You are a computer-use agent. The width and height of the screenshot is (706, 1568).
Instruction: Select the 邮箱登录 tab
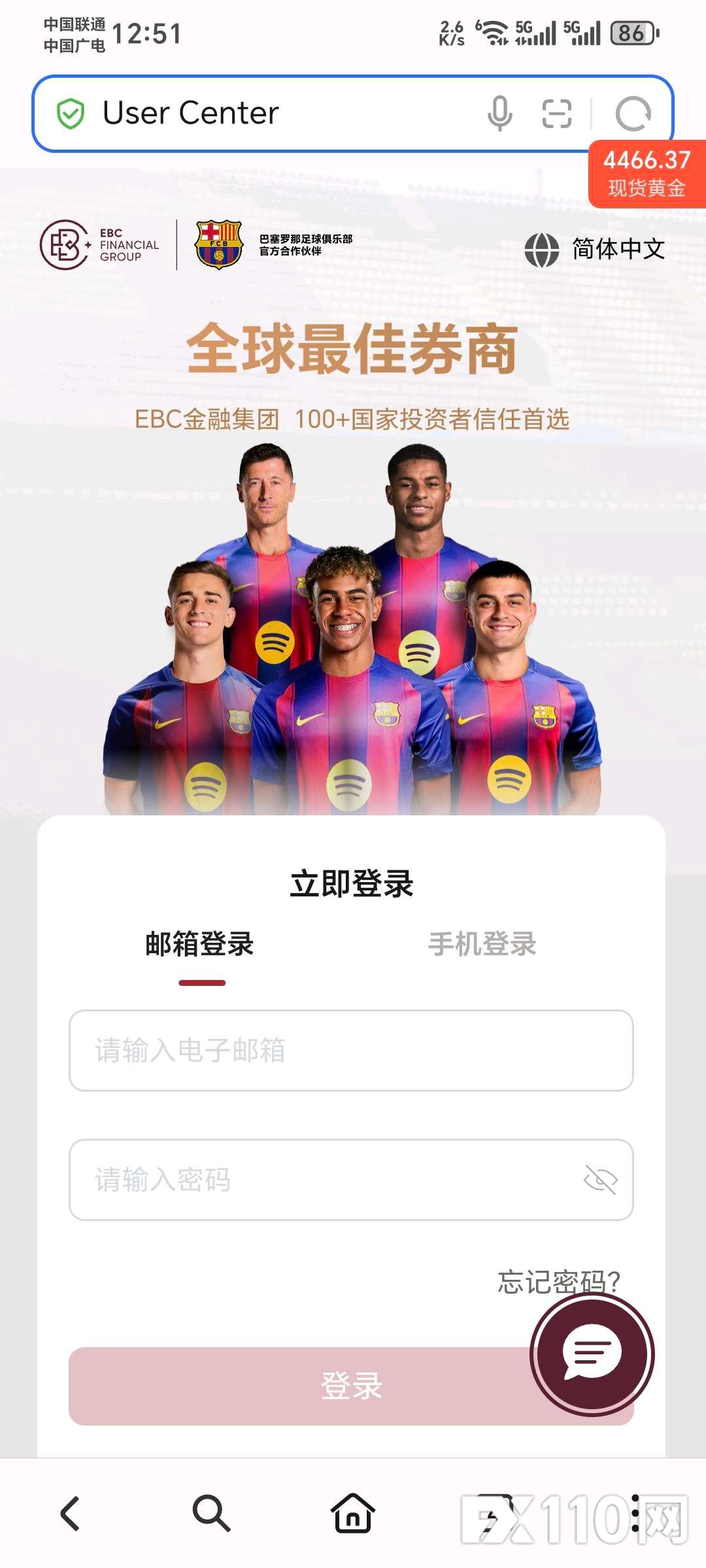click(200, 945)
